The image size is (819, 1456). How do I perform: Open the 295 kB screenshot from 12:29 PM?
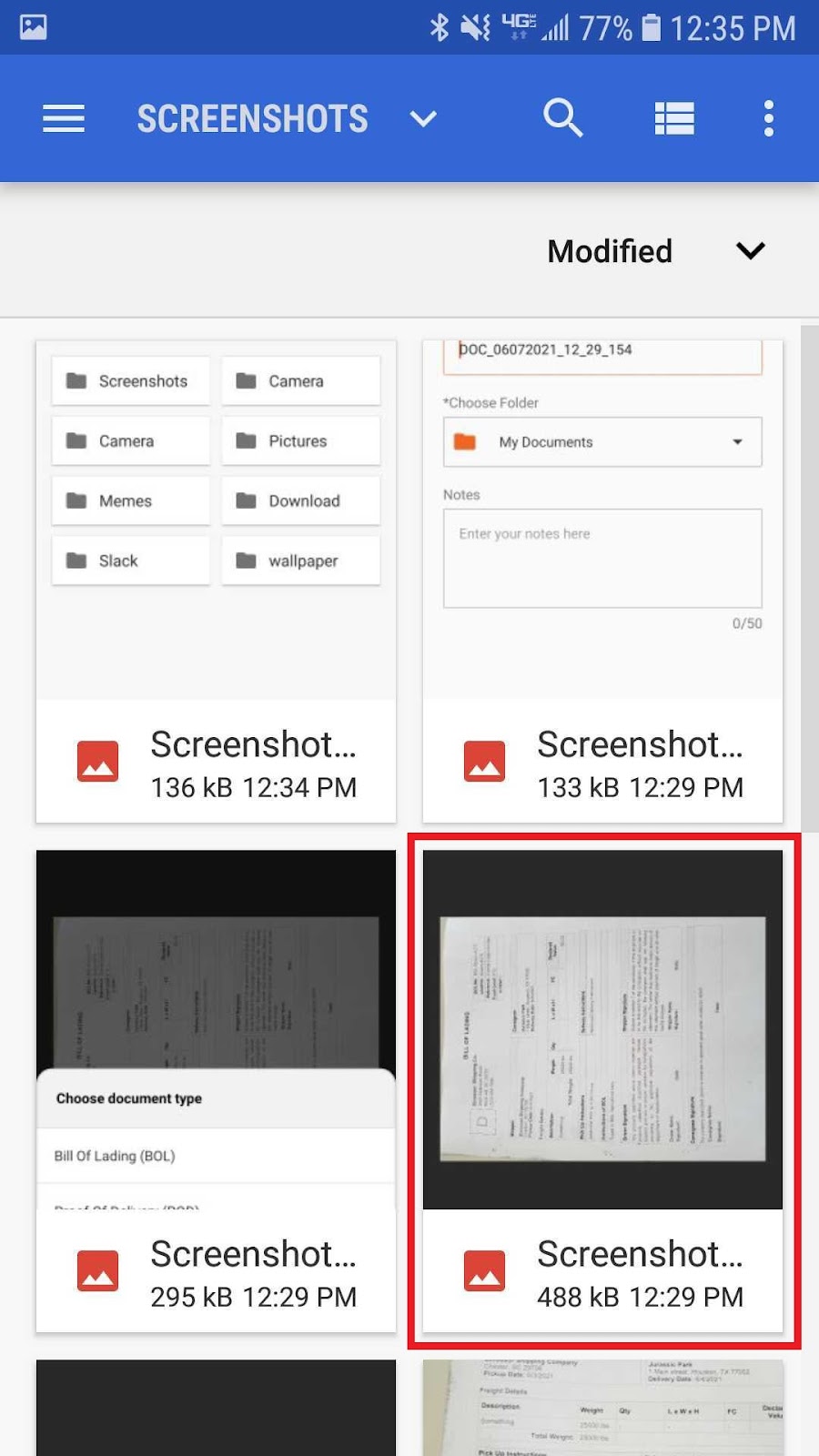point(216,1090)
